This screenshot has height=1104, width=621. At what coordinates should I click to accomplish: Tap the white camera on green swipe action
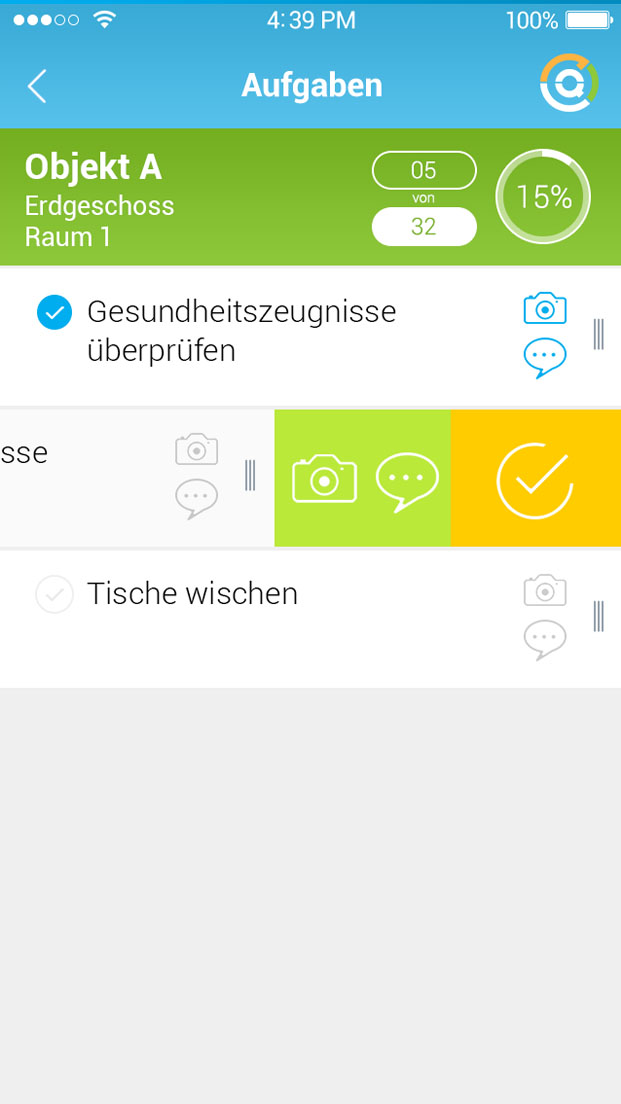[324, 478]
